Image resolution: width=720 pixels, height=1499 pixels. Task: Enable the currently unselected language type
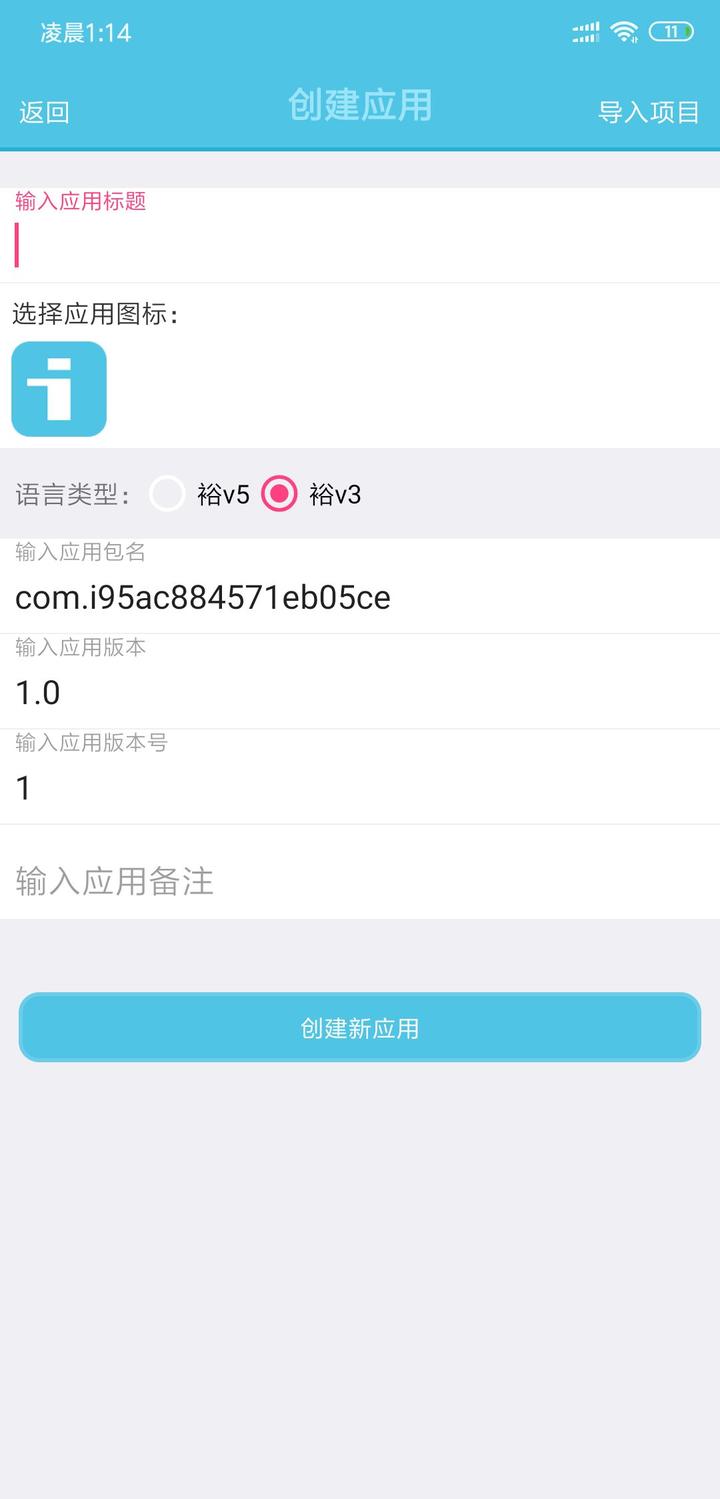coord(167,493)
